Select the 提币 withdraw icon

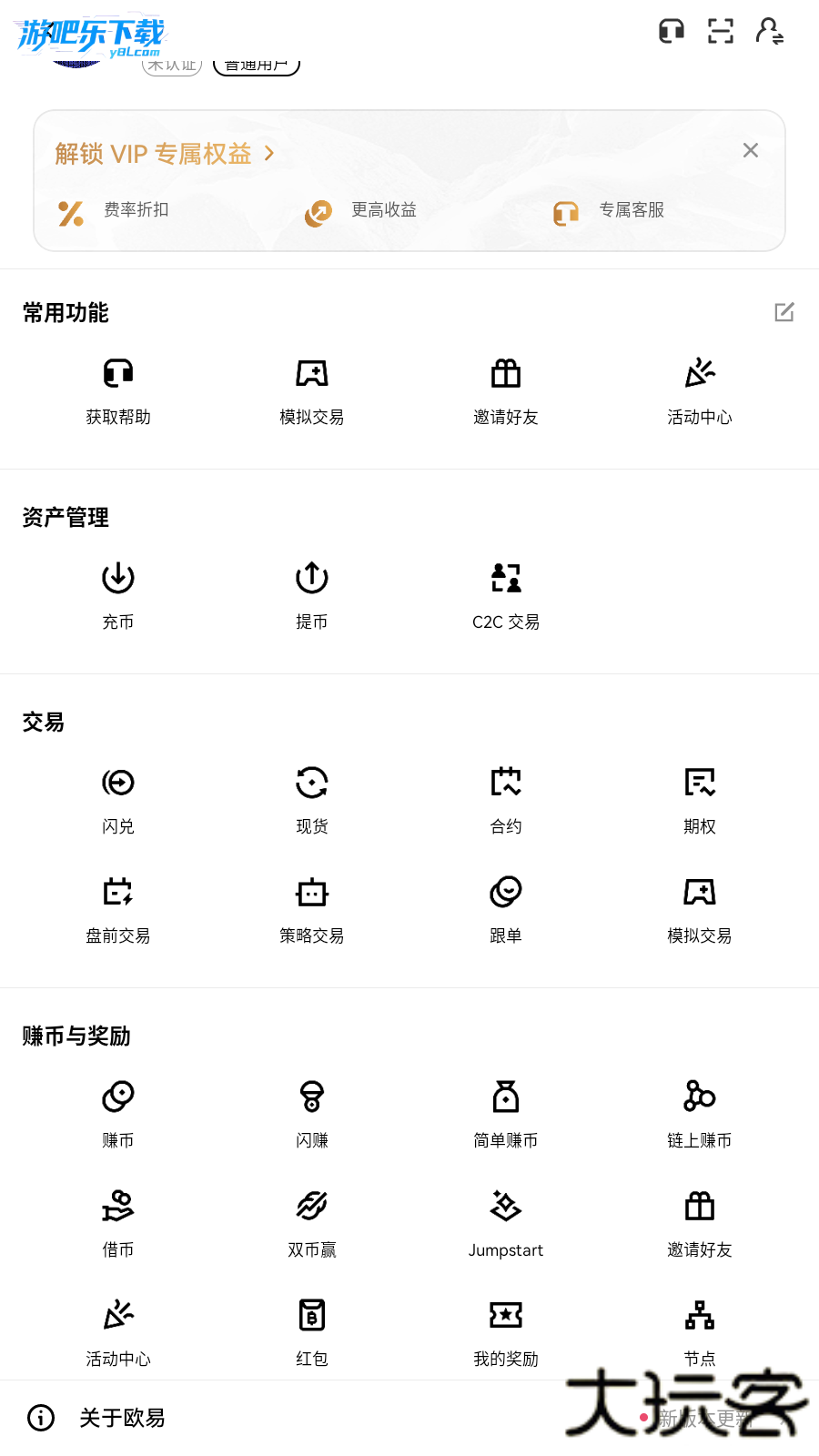click(311, 591)
